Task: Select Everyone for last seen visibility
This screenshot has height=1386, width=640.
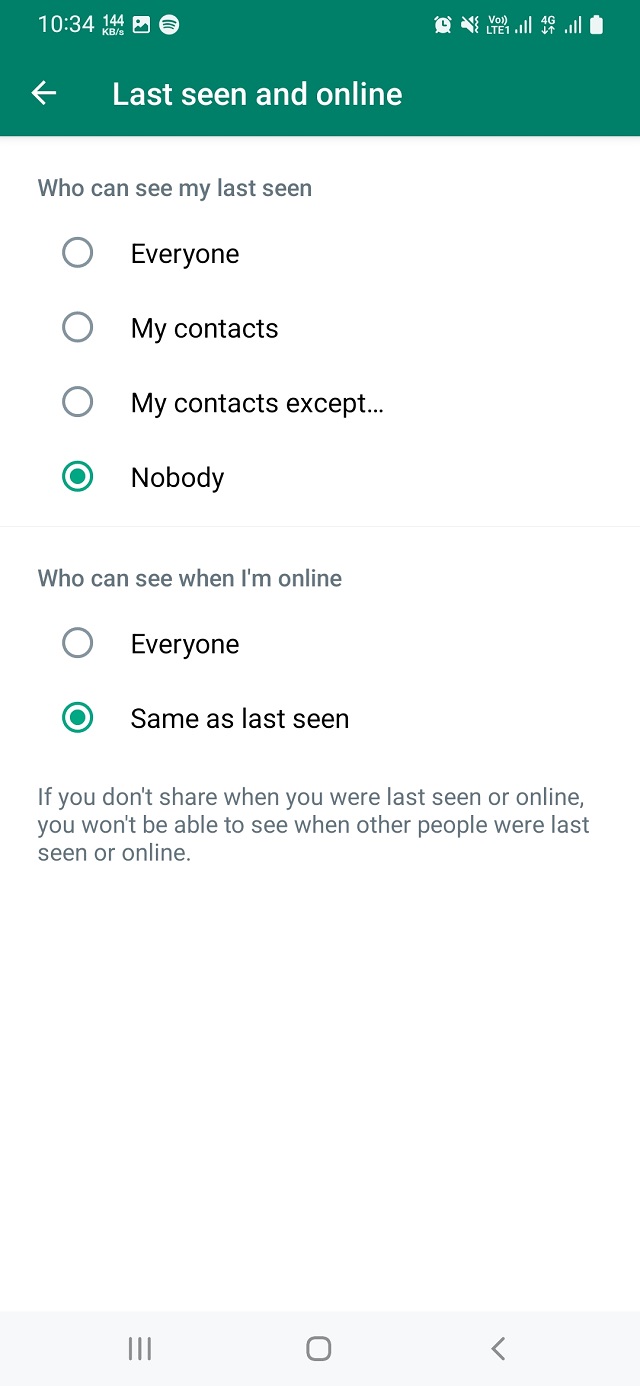Action: [78, 254]
